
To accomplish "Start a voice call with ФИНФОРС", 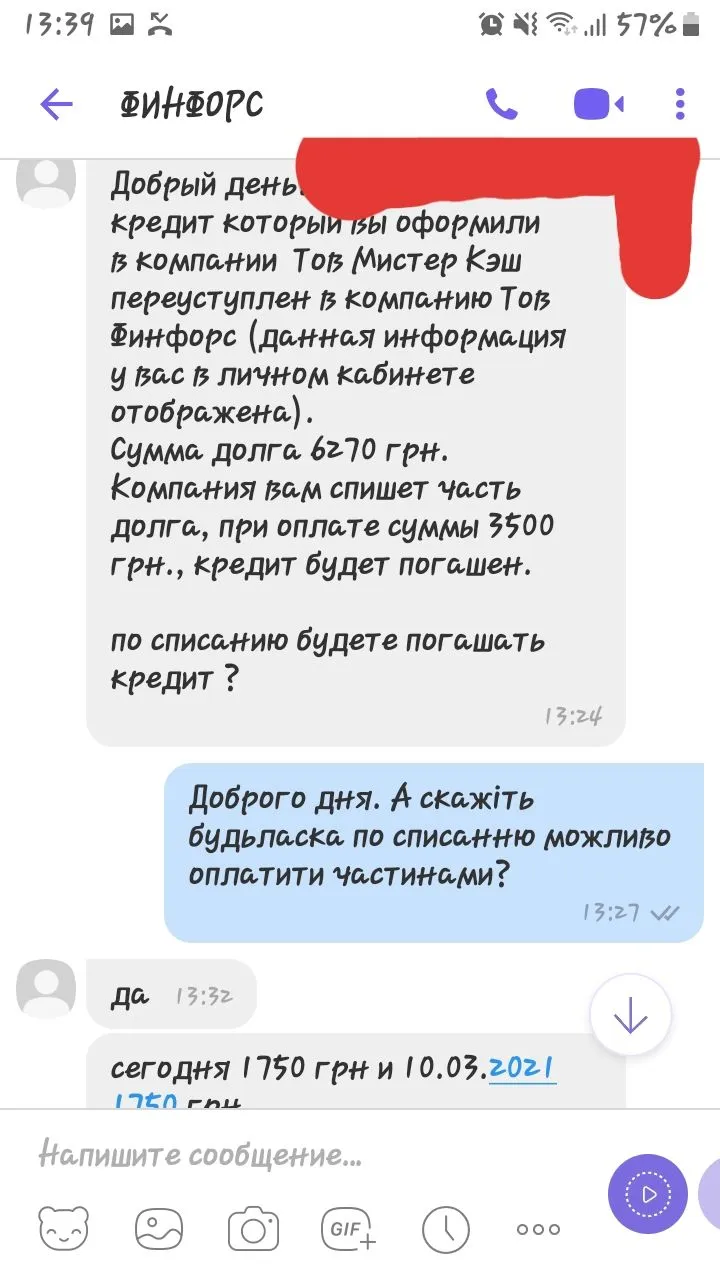I will [501, 104].
